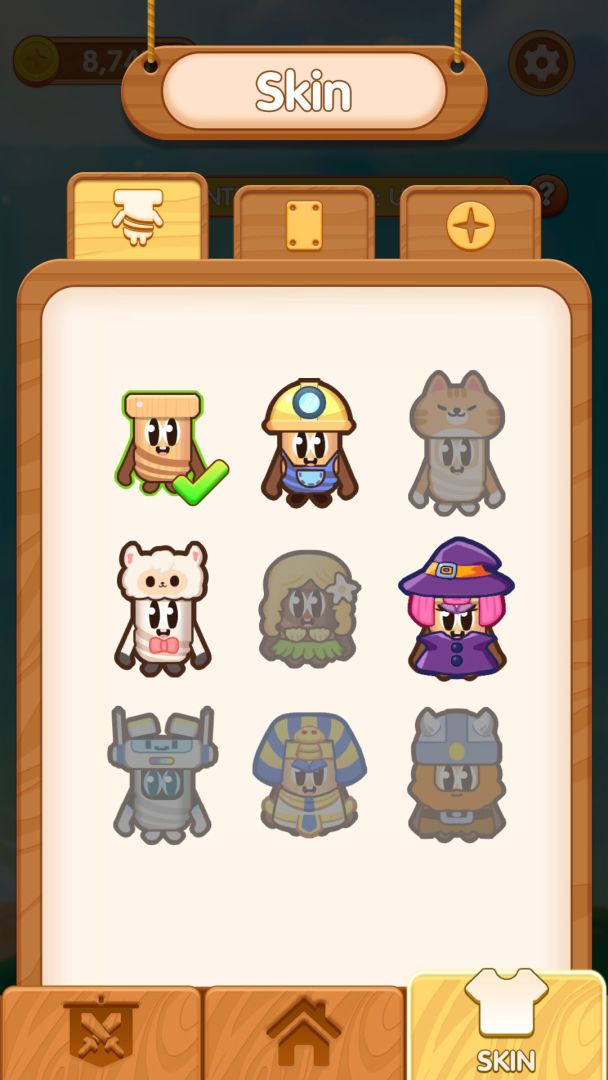This screenshot has width=608, height=1080.
Task: Tap the locked viking skin
Action: [x=456, y=774]
